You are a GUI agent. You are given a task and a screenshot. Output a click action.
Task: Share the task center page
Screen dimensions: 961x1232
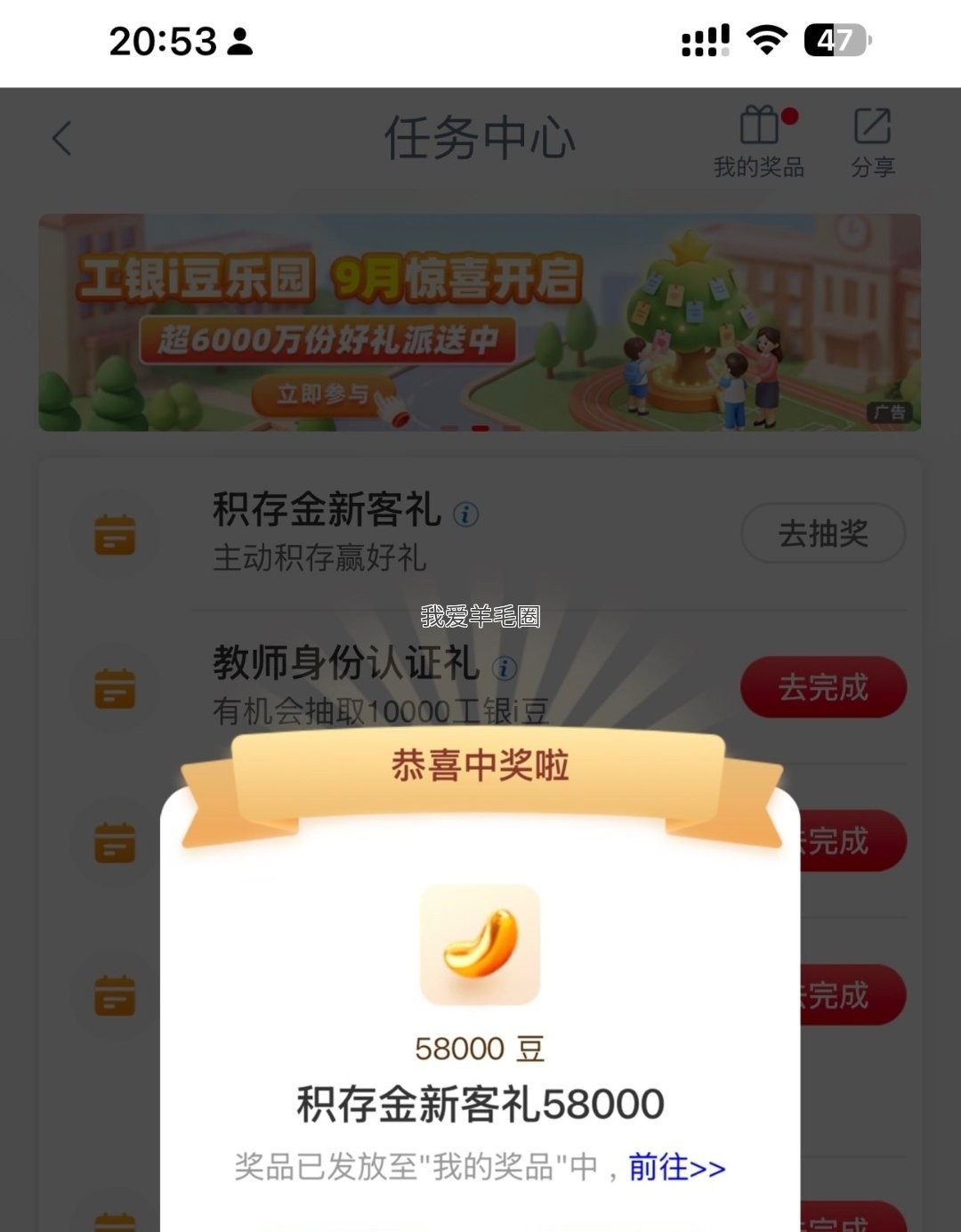(x=873, y=142)
